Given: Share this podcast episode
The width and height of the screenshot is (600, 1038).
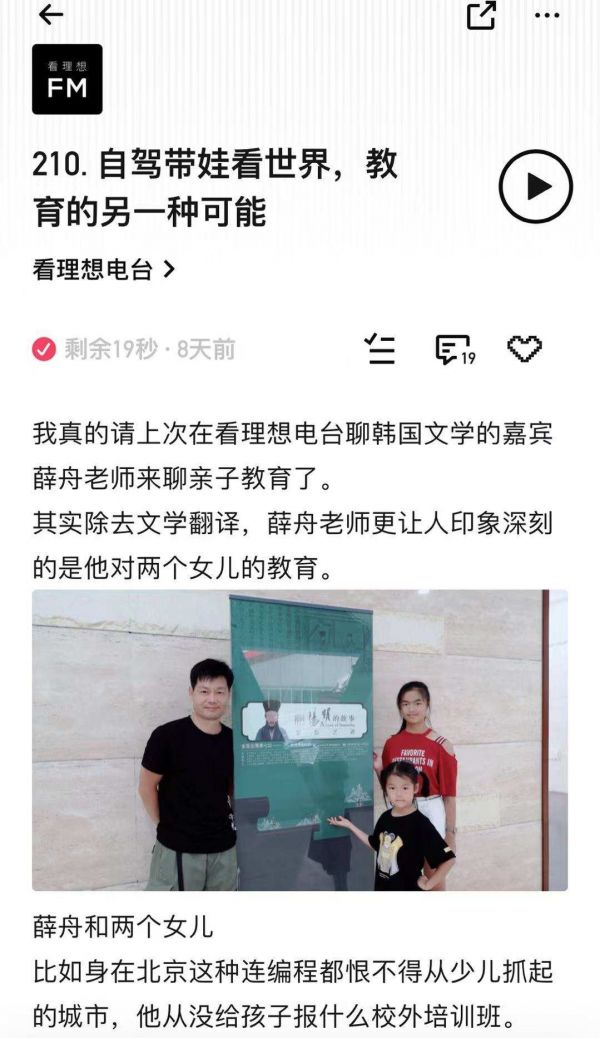Looking at the screenshot, I should [x=481, y=15].
